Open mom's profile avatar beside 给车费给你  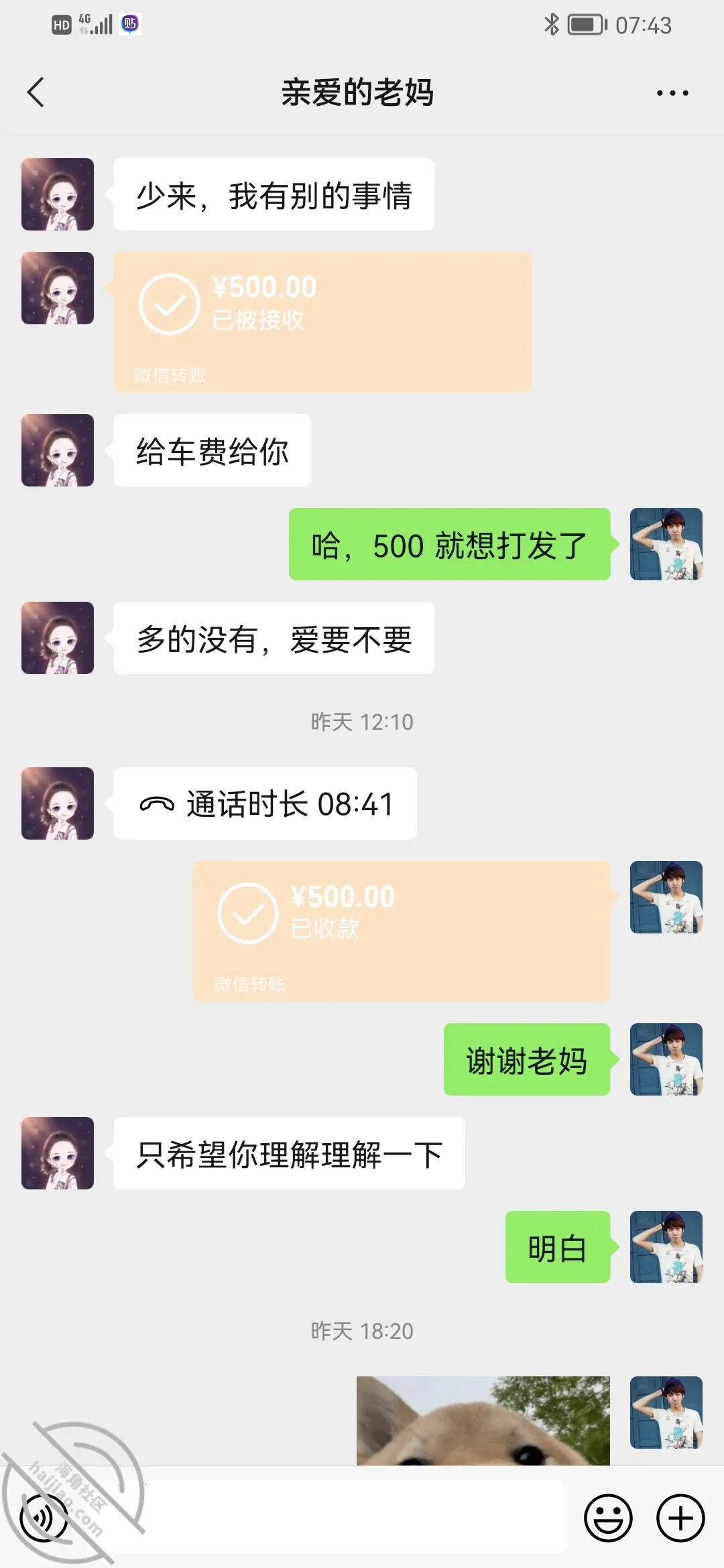[58, 450]
